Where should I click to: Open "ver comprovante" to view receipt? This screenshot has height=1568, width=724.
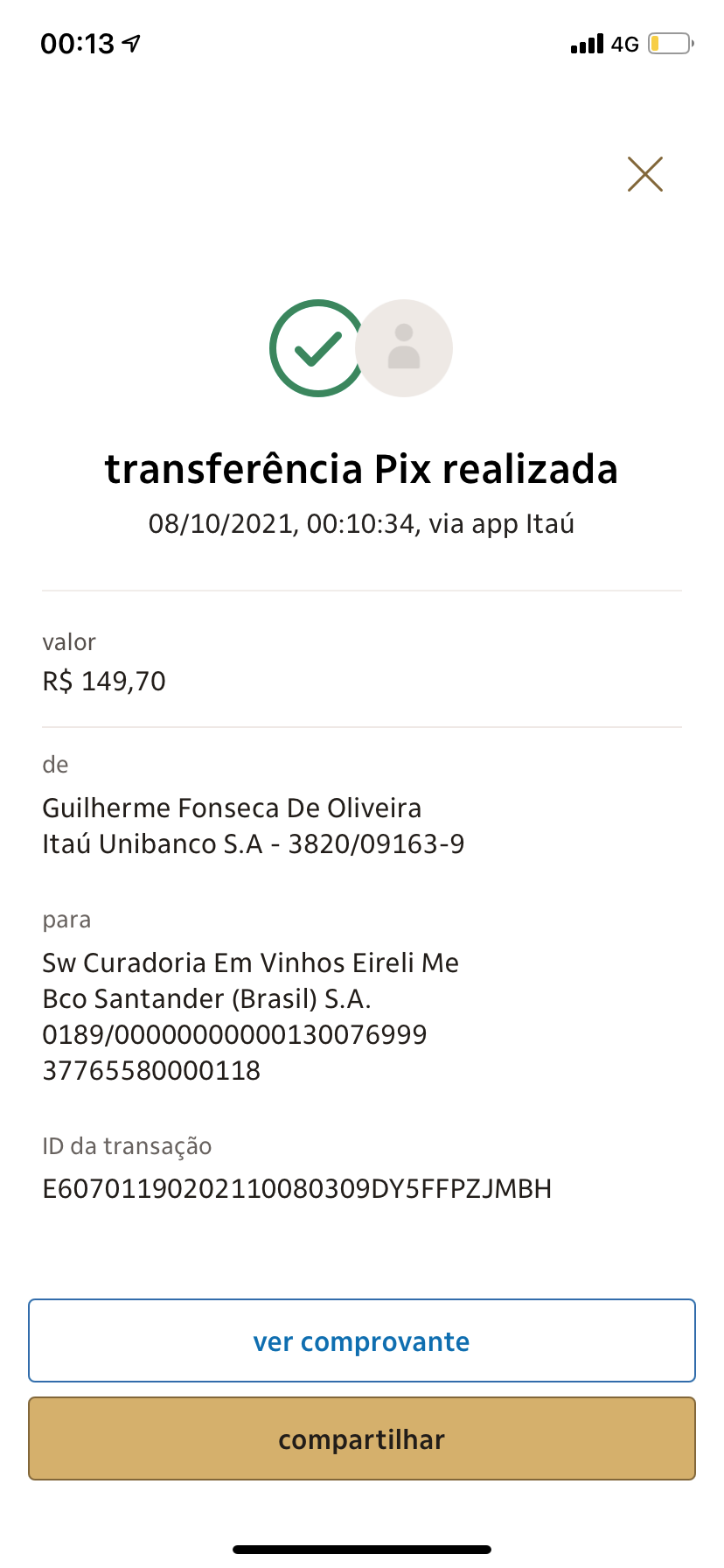[362, 1340]
